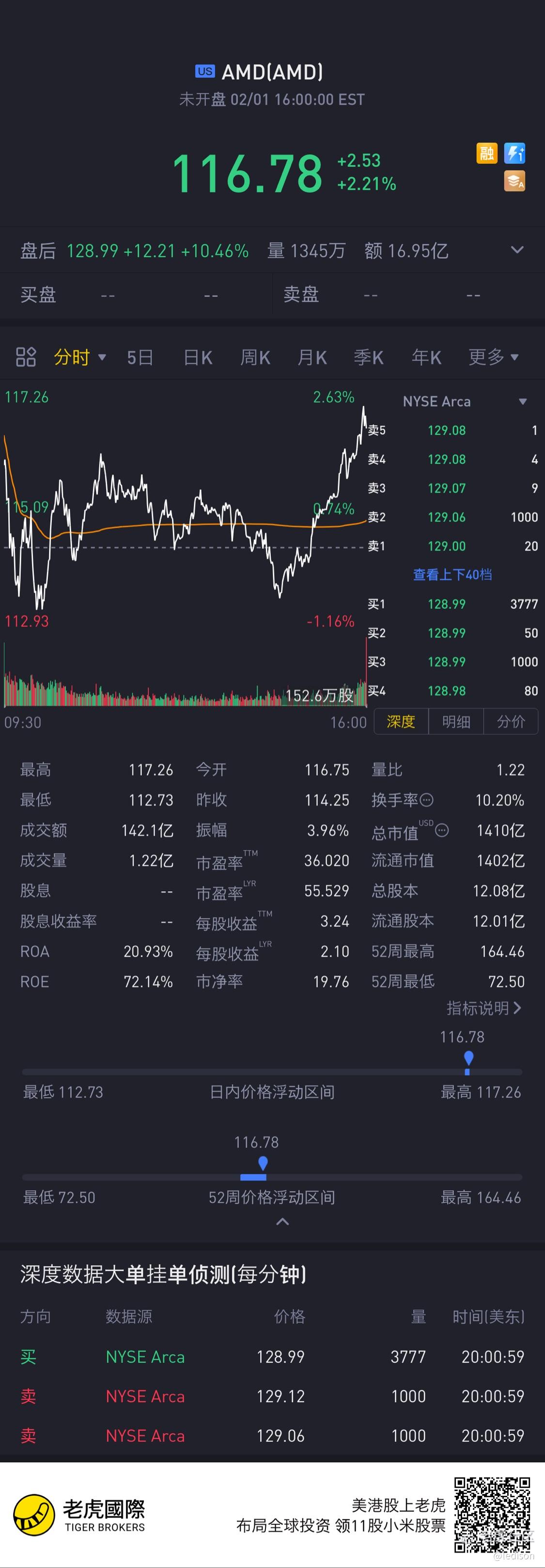Screen dimensions: 545x1568
Task: Collapse the stats panel with up chevron
Action: coord(282,1222)
